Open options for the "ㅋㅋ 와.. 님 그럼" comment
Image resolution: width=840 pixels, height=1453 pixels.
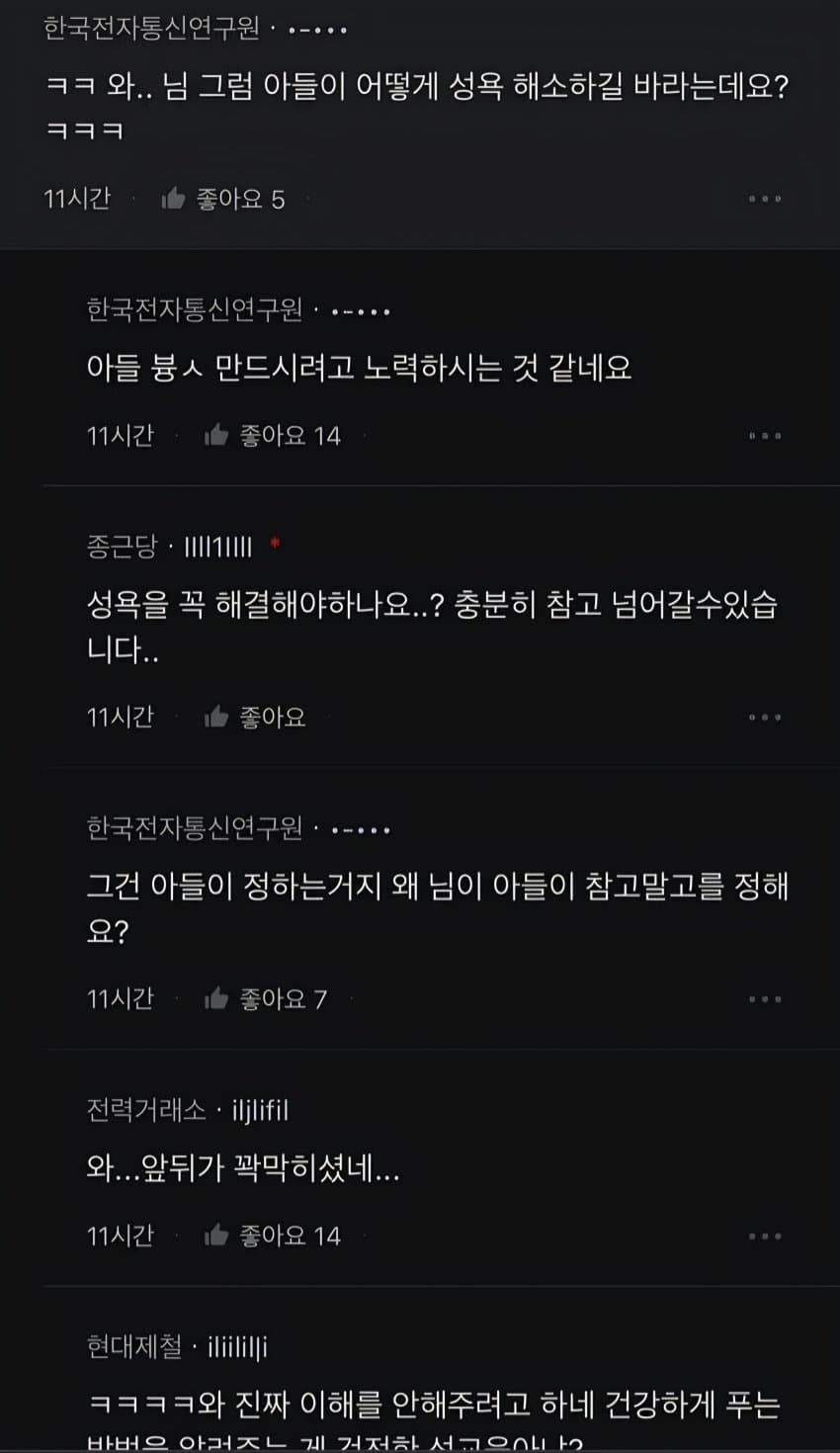765,199
